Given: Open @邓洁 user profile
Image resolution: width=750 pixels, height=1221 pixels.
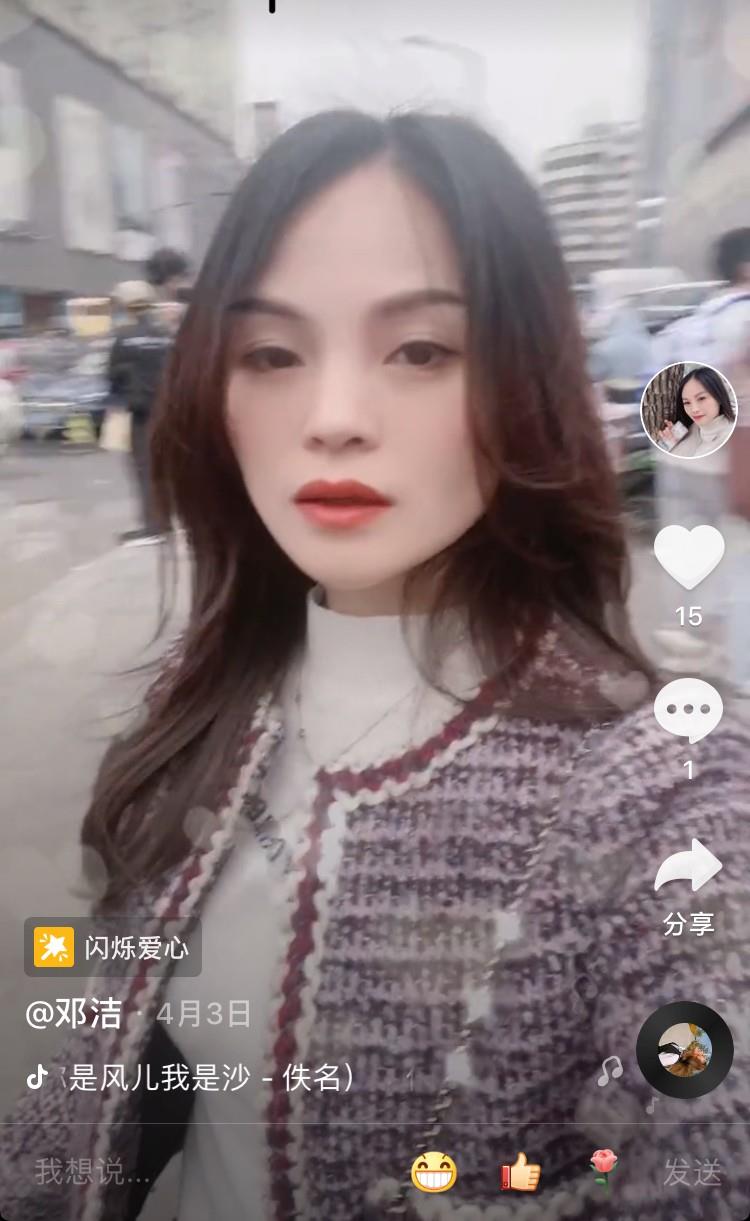Looking at the screenshot, I should click(75, 1013).
